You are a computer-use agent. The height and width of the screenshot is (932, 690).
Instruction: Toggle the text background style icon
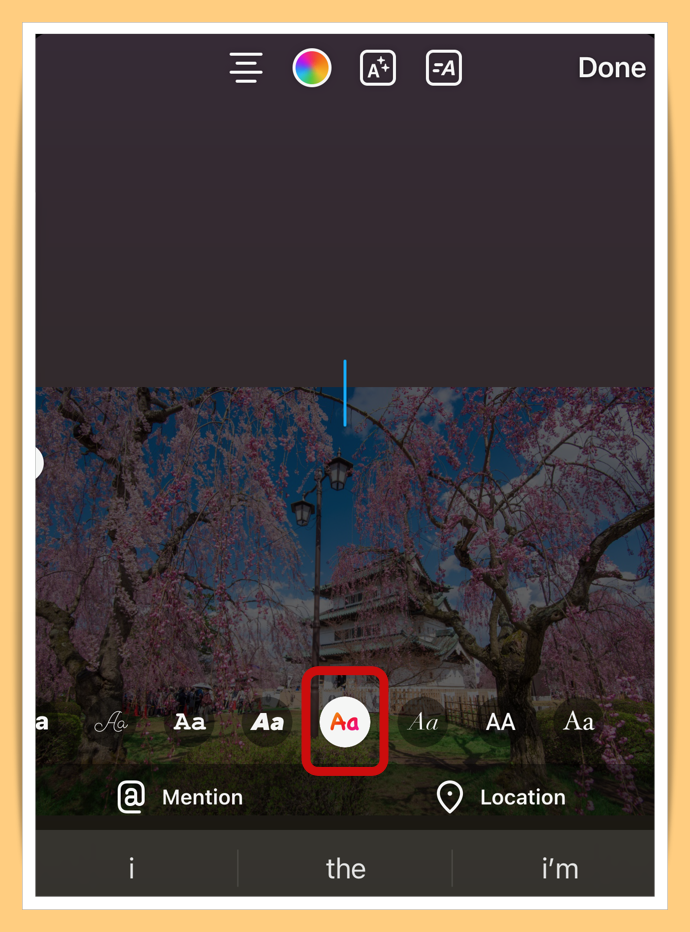(x=443, y=68)
